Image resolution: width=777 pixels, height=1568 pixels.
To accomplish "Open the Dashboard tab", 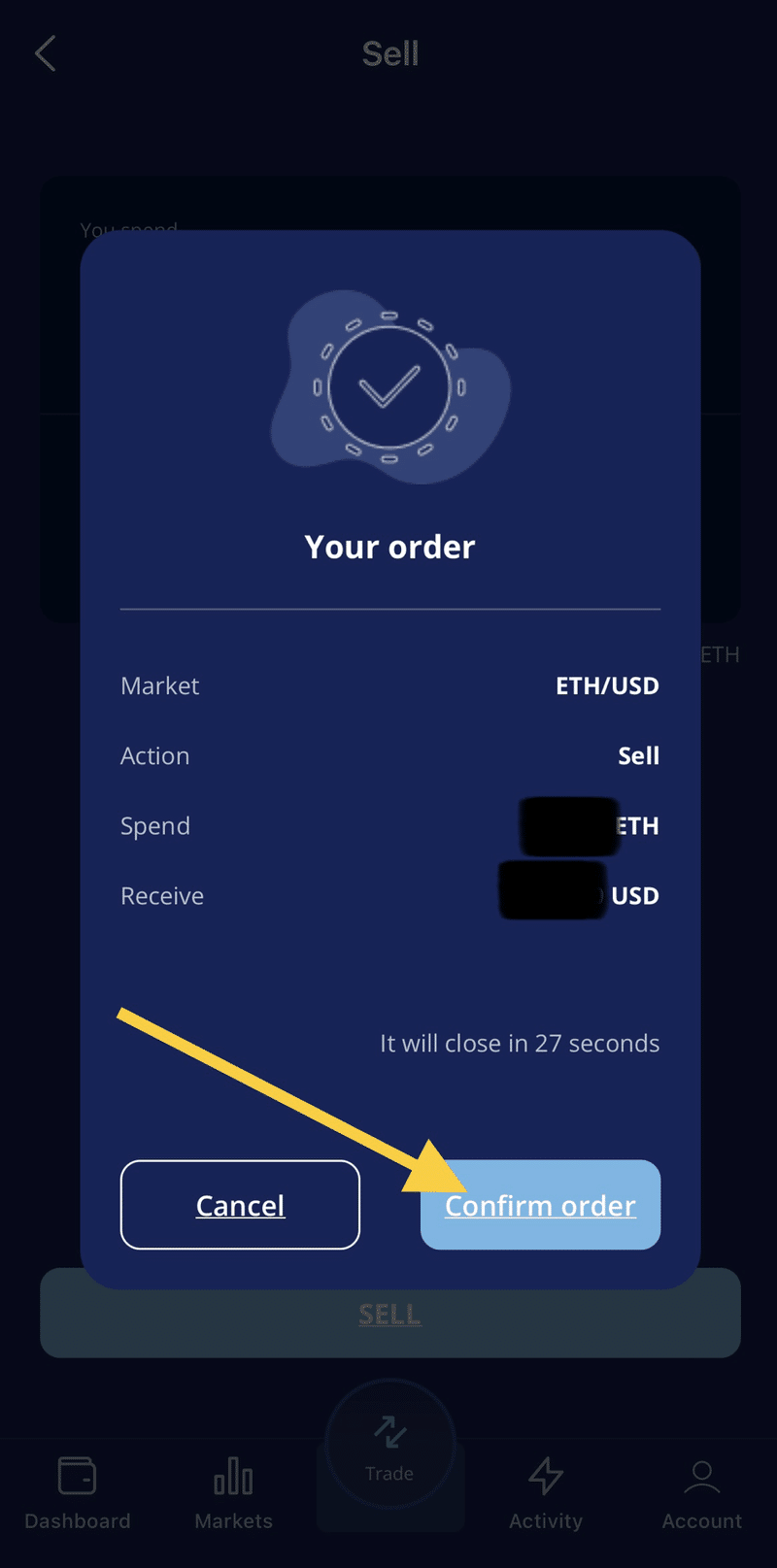I will tap(78, 1492).
